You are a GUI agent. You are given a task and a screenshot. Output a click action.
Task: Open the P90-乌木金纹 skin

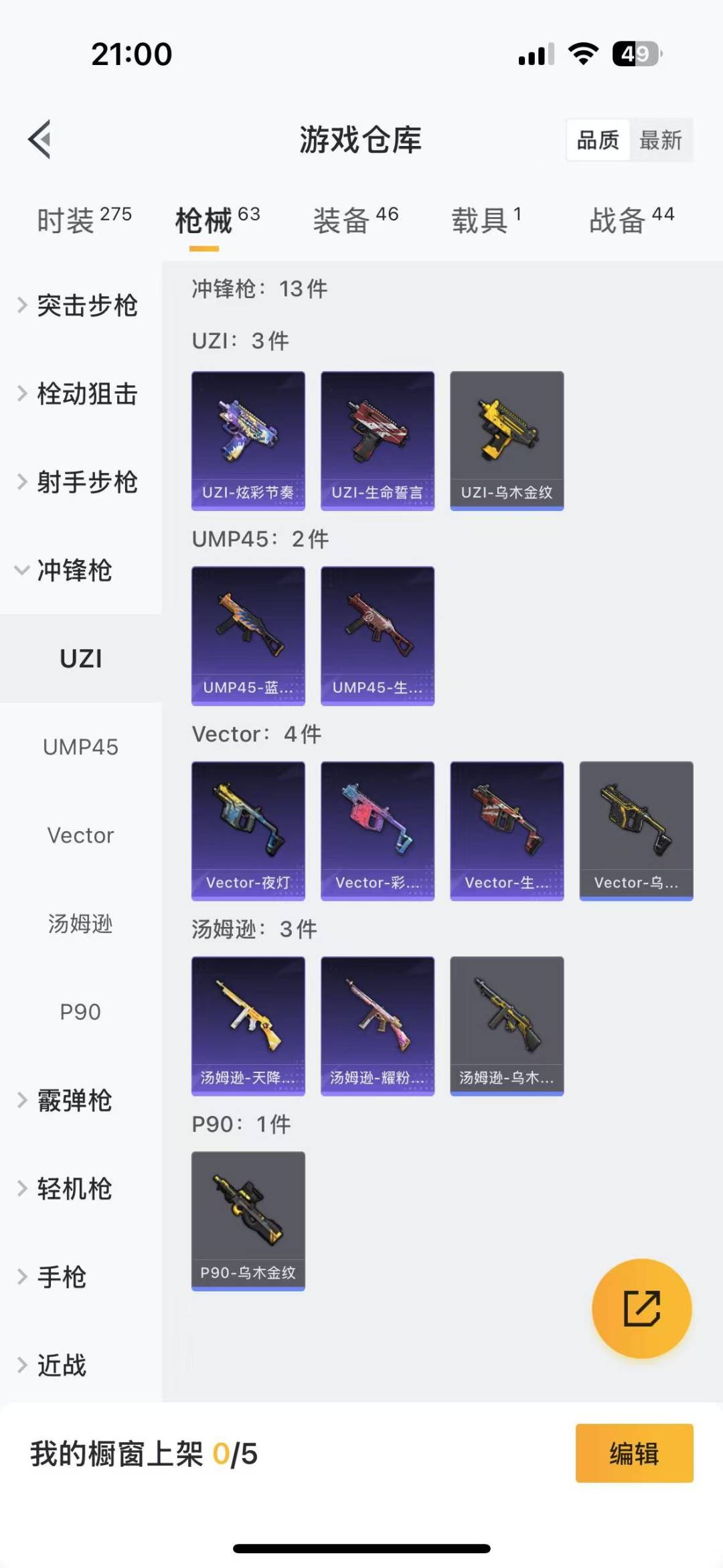pyautogui.click(x=248, y=1220)
